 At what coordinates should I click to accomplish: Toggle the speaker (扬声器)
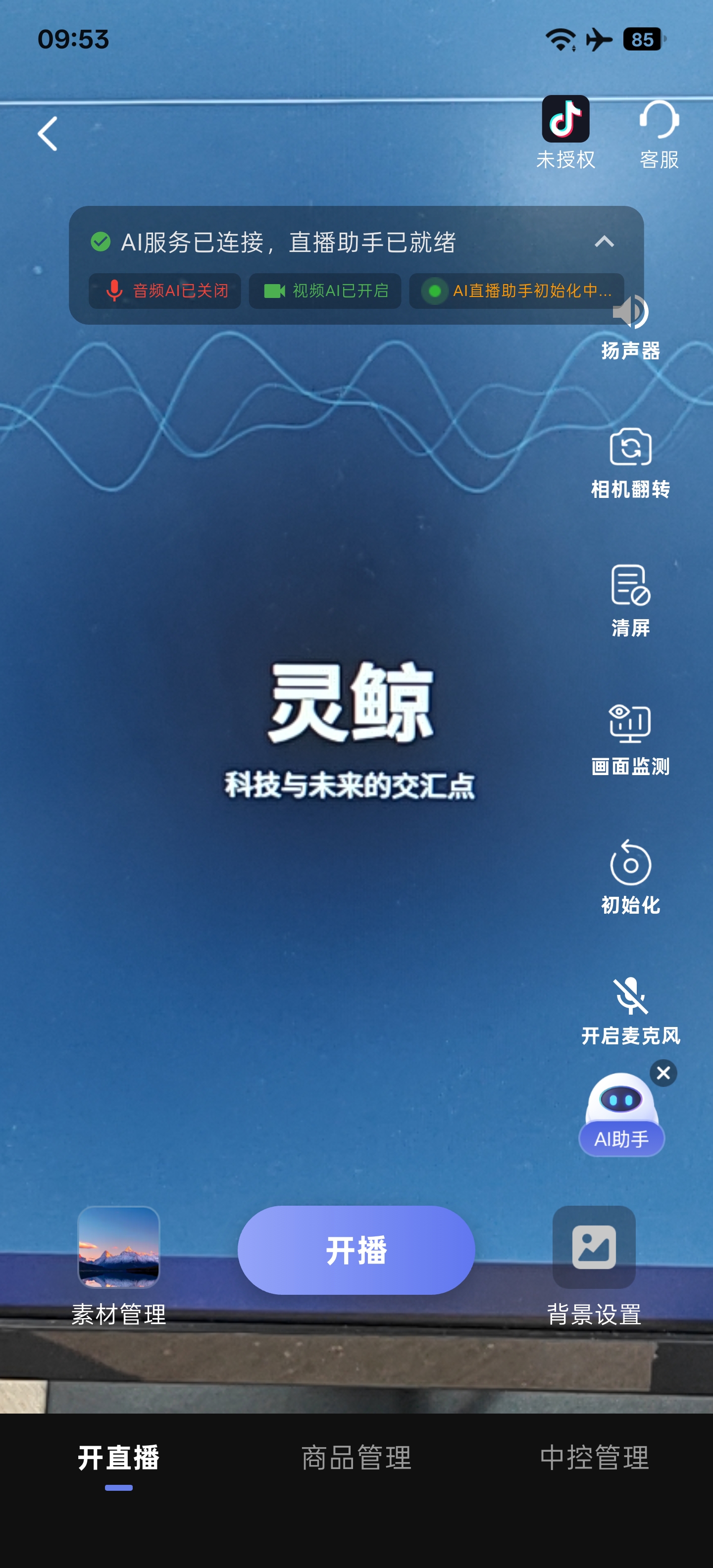coord(630,326)
